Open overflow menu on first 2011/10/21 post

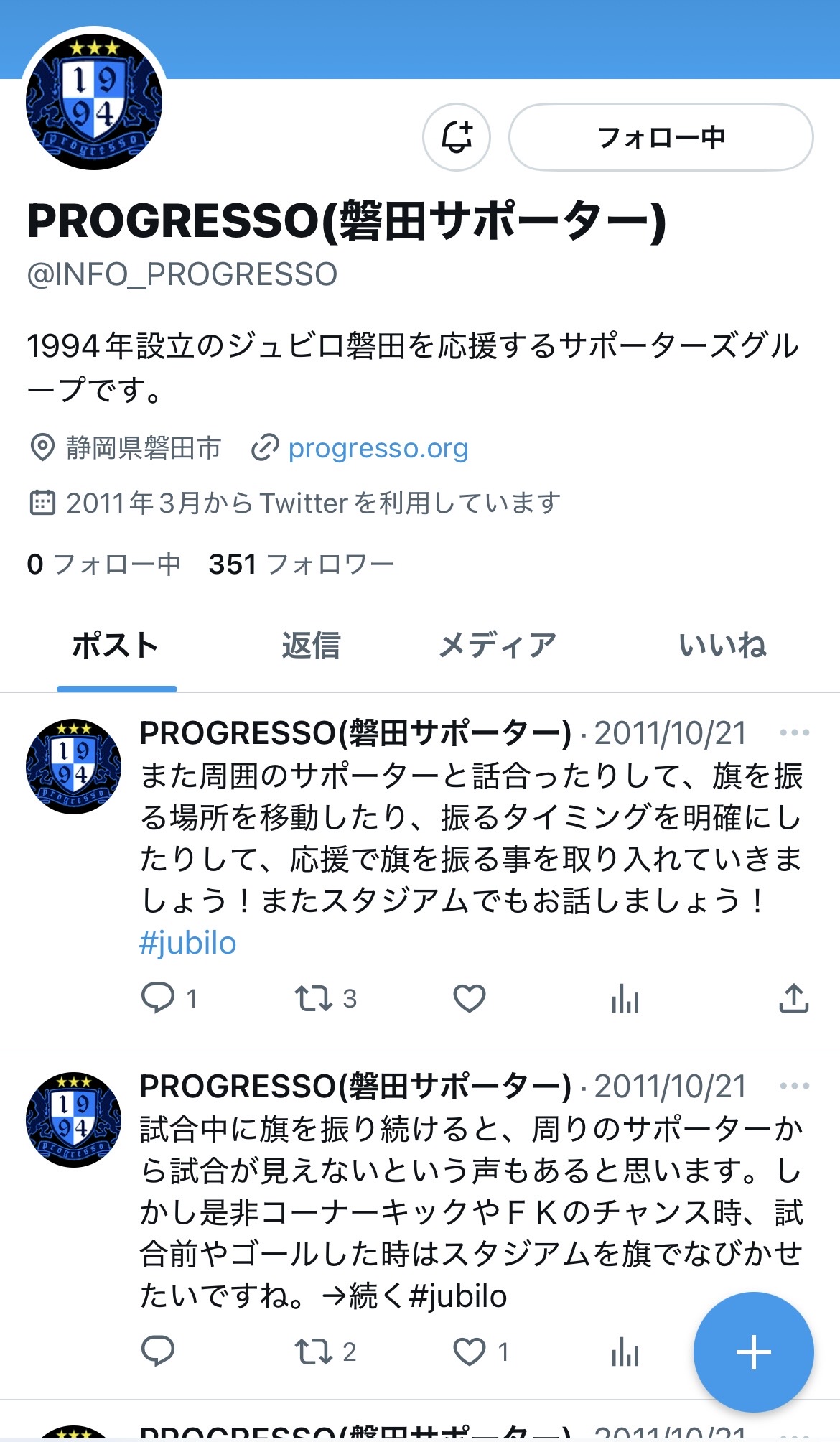[794, 733]
